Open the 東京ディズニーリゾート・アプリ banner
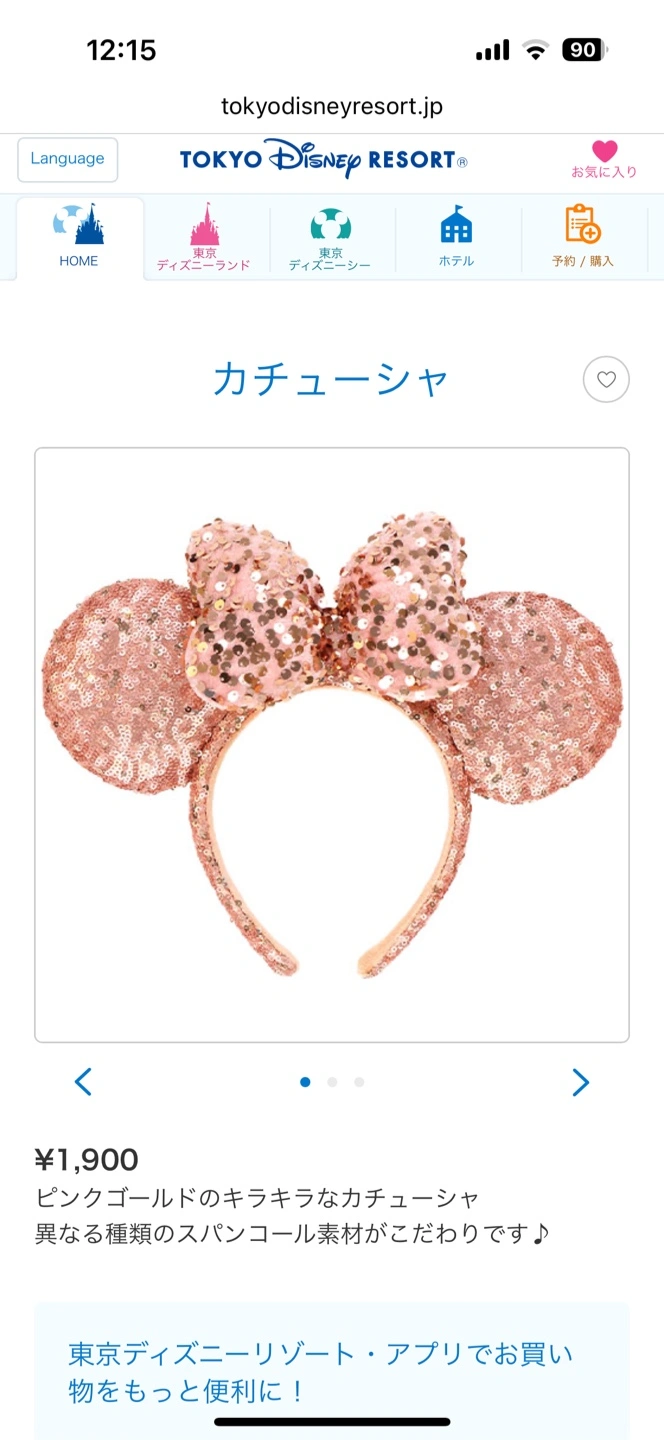Screen dimensions: 664x1440 pos(332,1371)
